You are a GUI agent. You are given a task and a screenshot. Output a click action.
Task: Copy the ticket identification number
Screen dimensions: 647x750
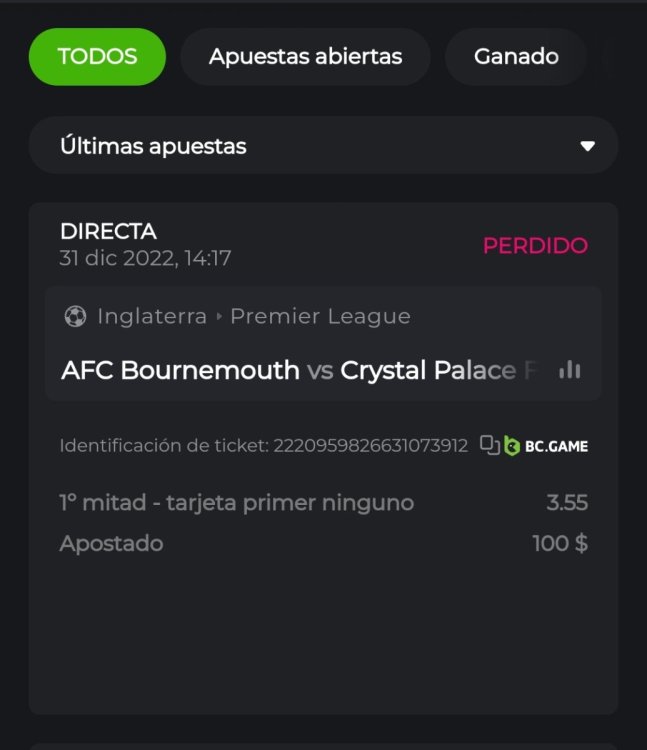490,446
